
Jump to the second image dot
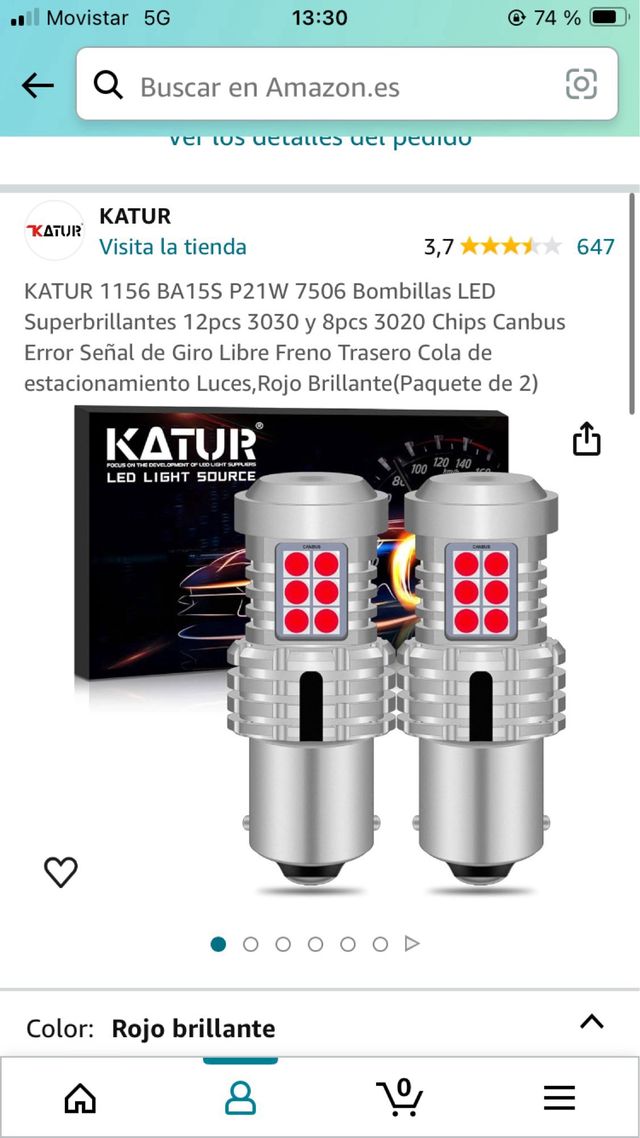tap(251, 944)
